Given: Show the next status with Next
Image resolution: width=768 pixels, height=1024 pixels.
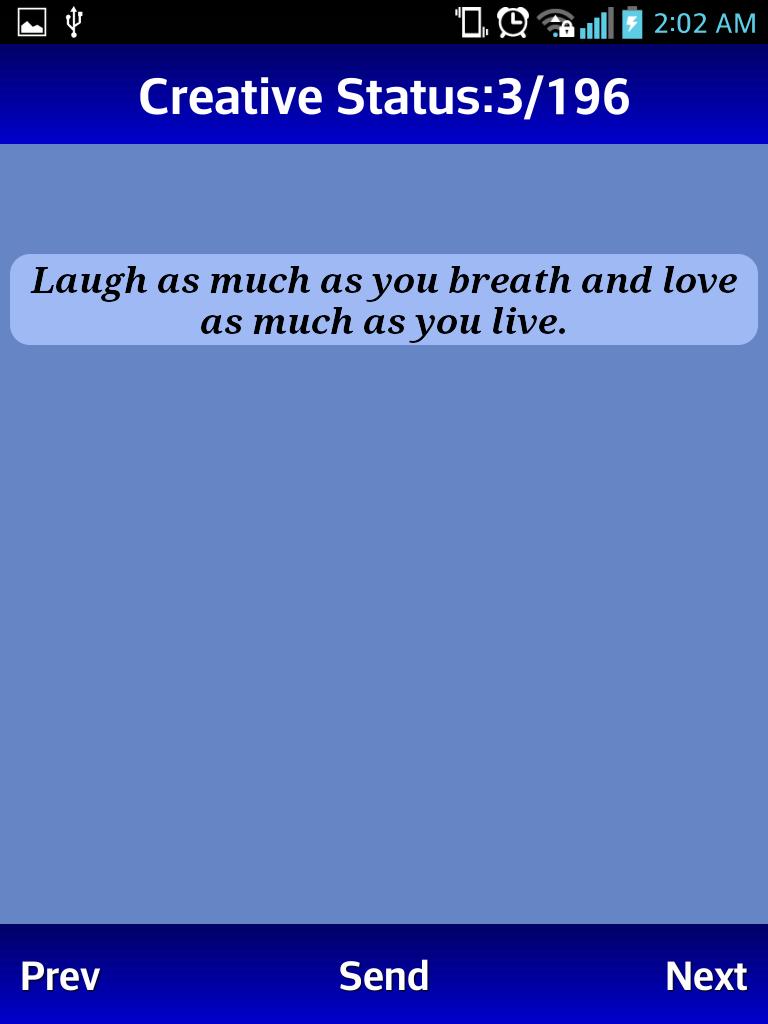Looking at the screenshot, I should [706, 976].
